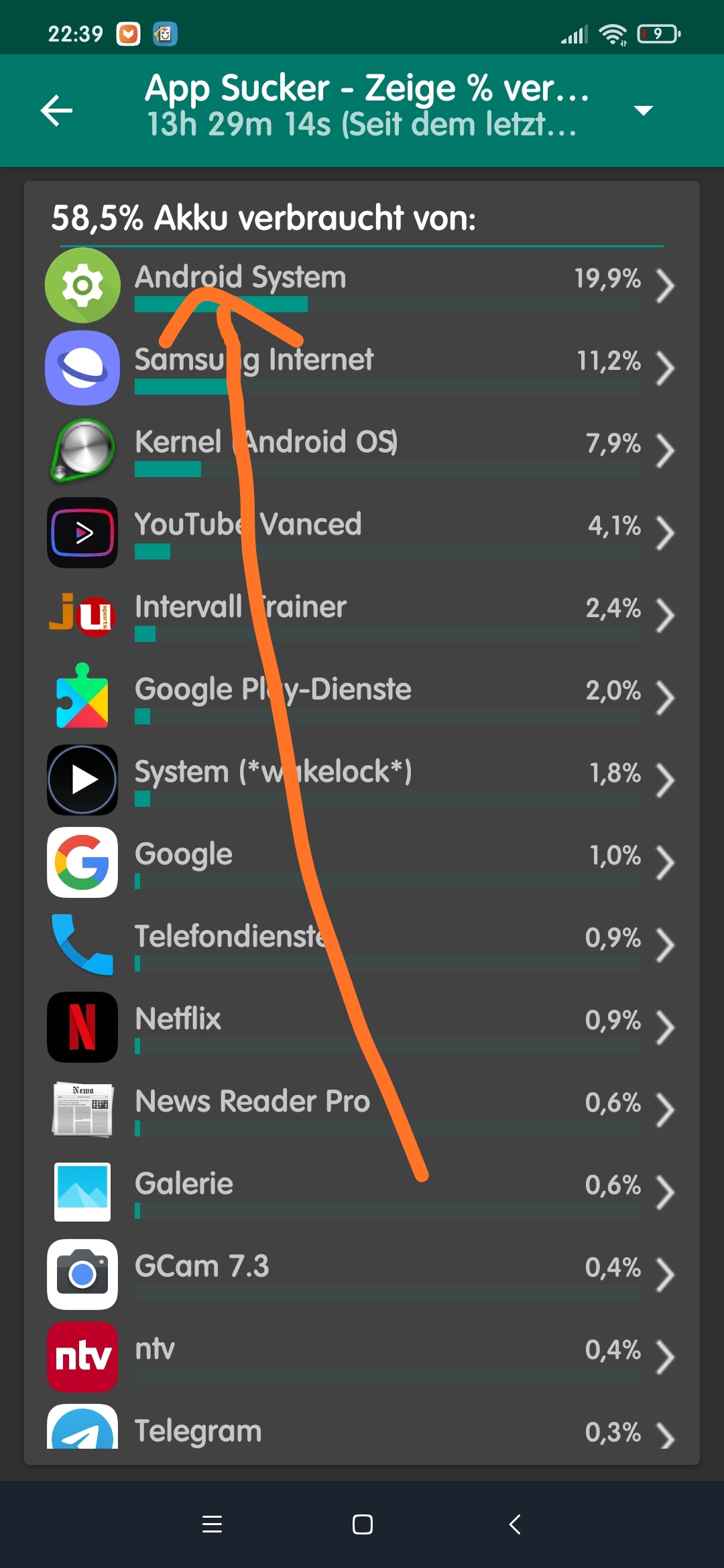Select the Galerie row

pos(362,1192)
